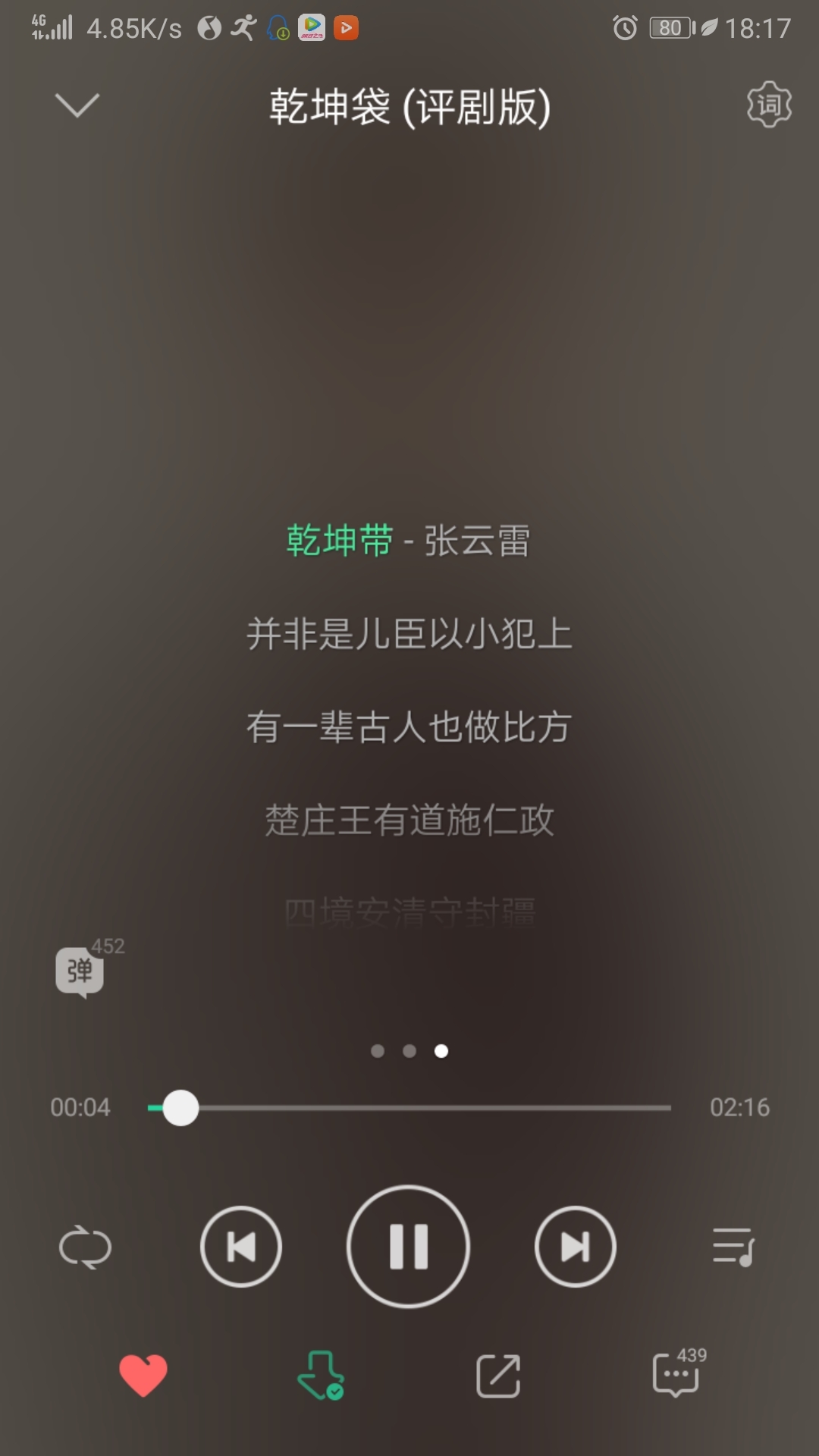819x1456 pixels.
Task: Tap the playback progress slider
Action: click(409, 1108)
